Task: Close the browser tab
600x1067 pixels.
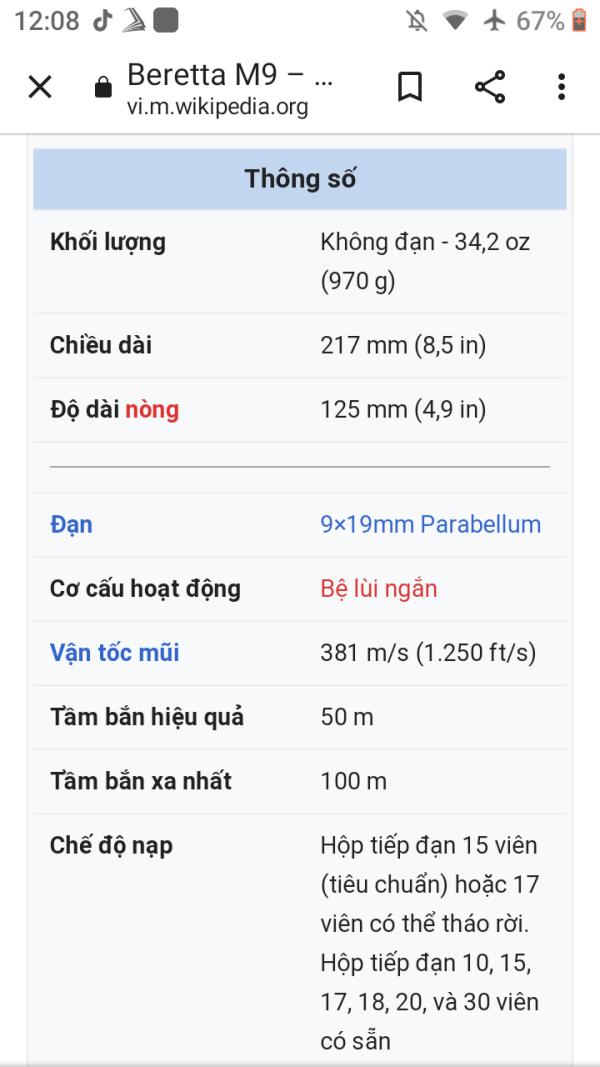Action: coord(40,88)
